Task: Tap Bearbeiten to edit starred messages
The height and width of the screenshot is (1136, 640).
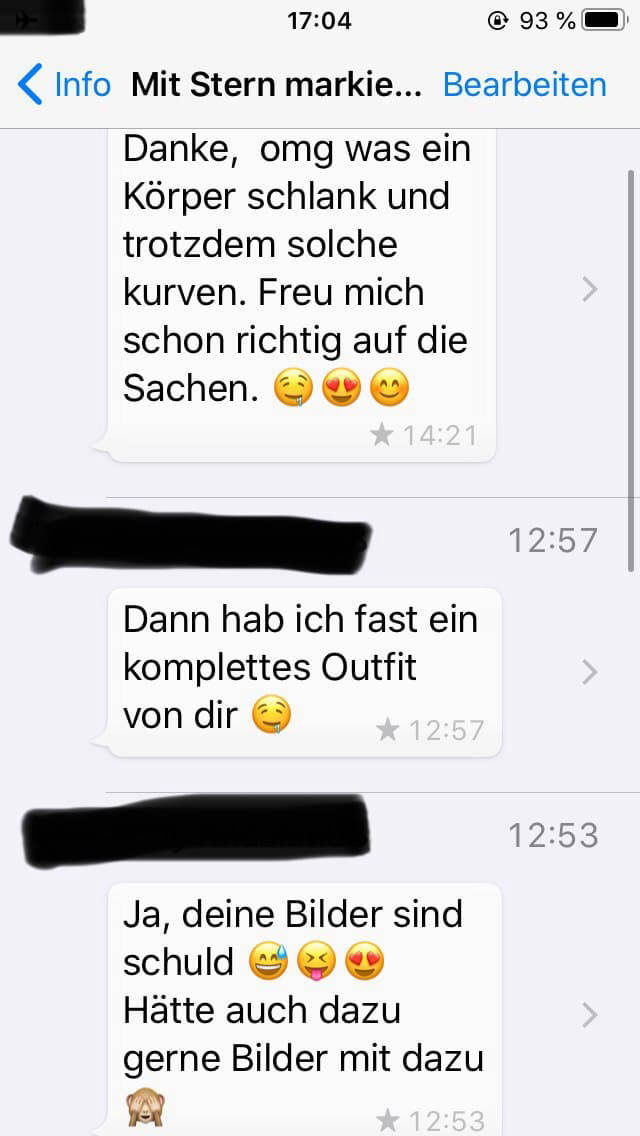Action: [524, 85]
